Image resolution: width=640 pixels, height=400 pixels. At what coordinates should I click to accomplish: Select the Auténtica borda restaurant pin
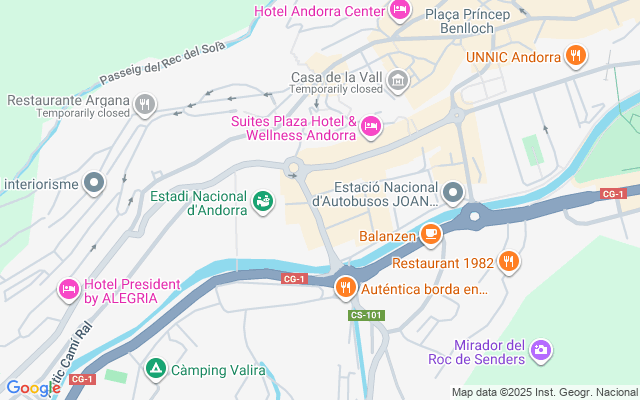[346, 289]
